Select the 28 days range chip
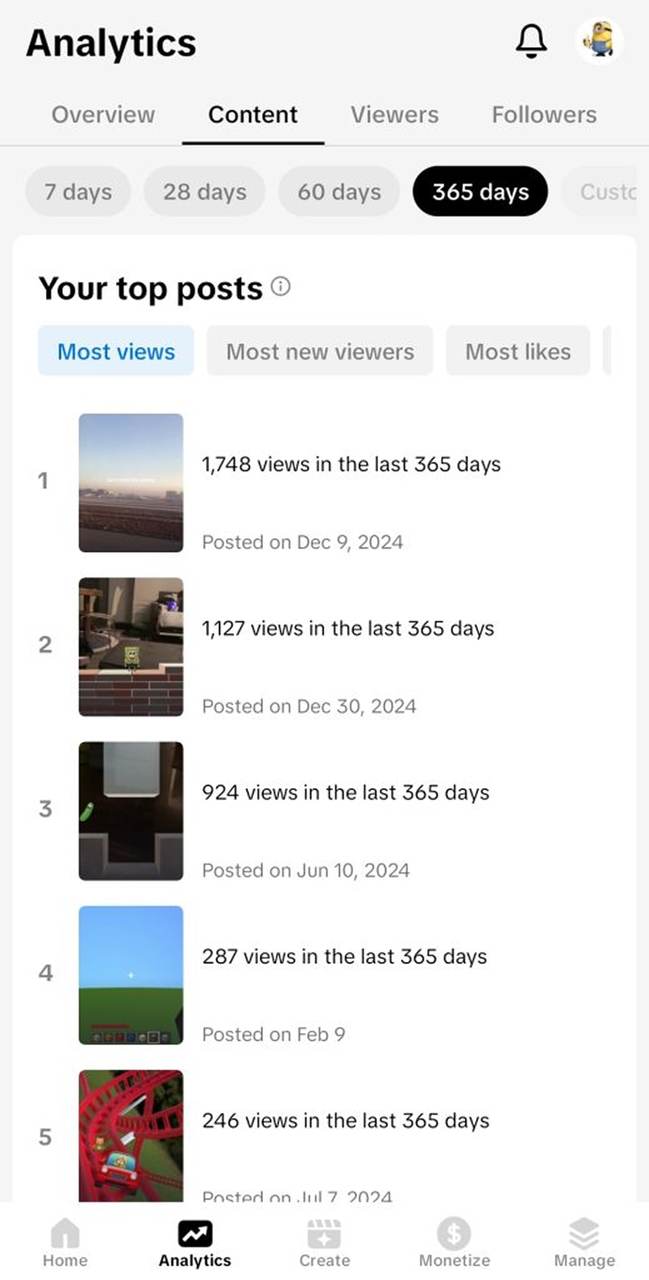 pyautogui.click(x=205, y=191)
